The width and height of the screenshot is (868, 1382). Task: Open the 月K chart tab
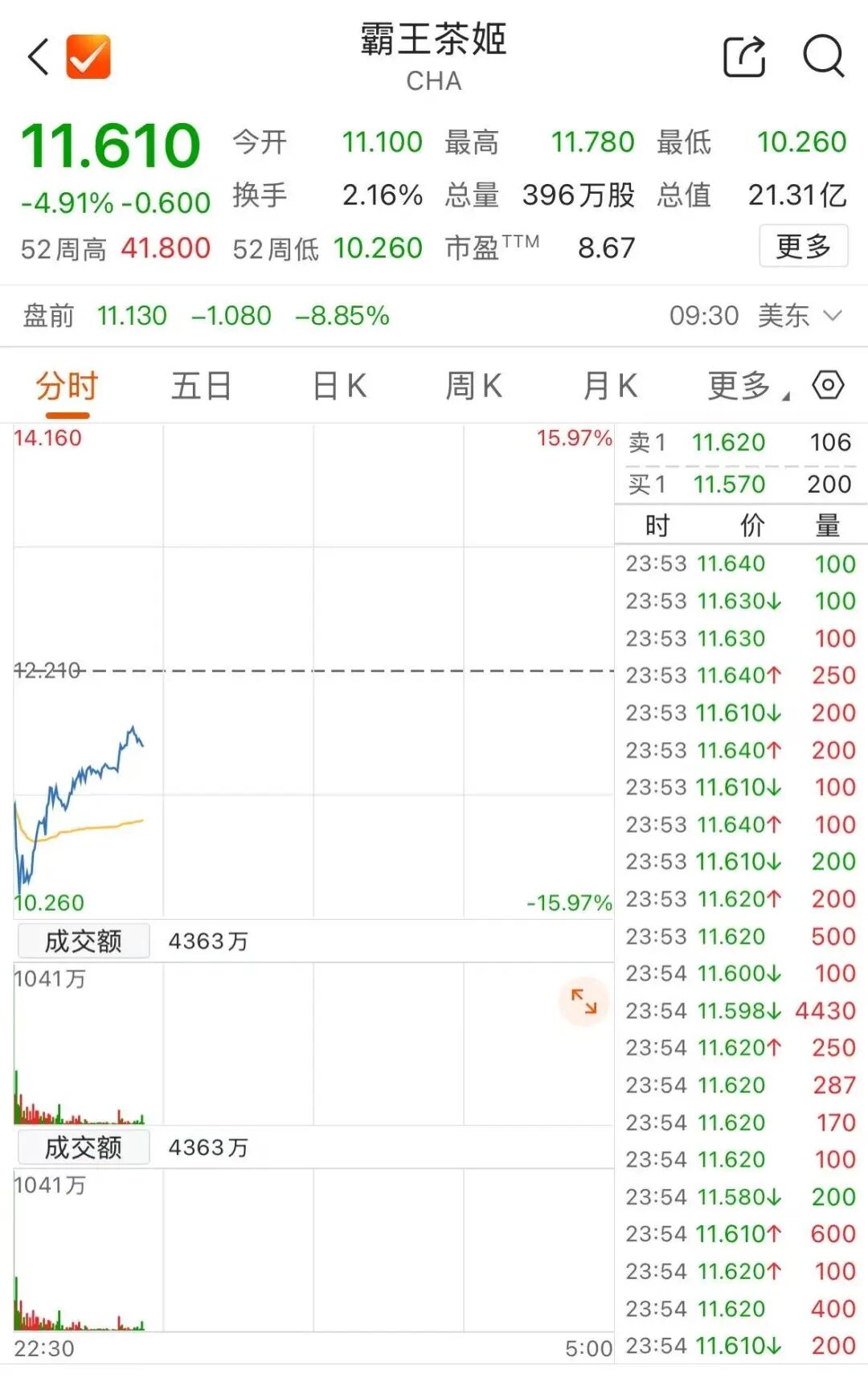pos(610,387)
